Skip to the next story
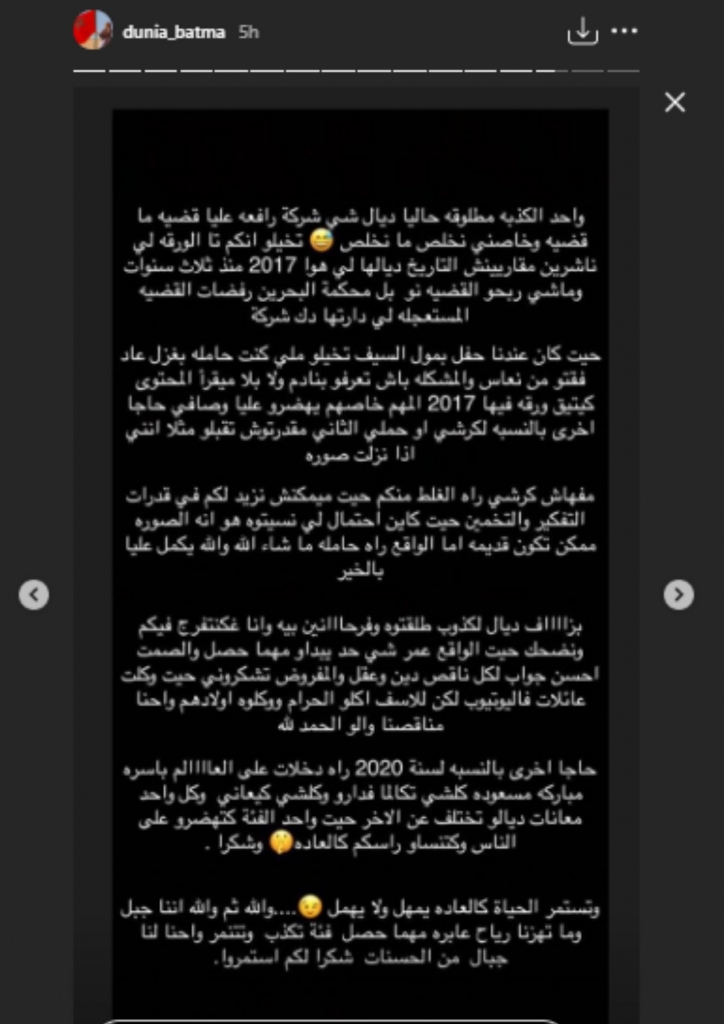The width and height of the screenshot is (724, 1024). [x=679, y=595]
